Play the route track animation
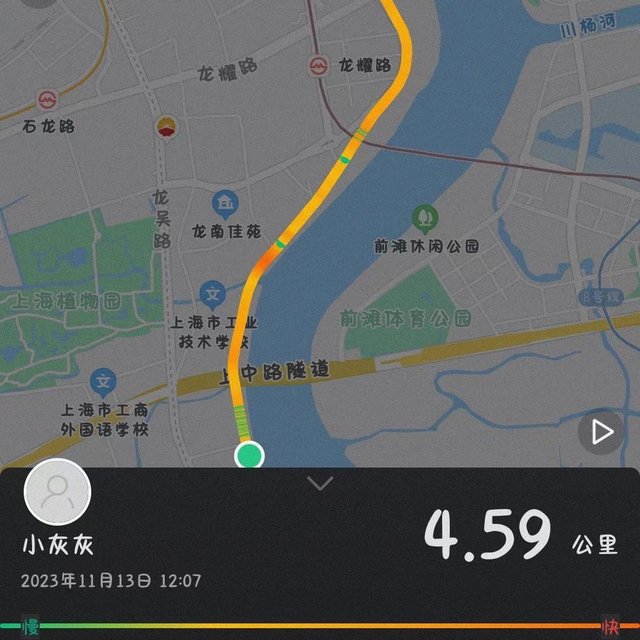Screen dimensions: 640x640 pos(601,432)
